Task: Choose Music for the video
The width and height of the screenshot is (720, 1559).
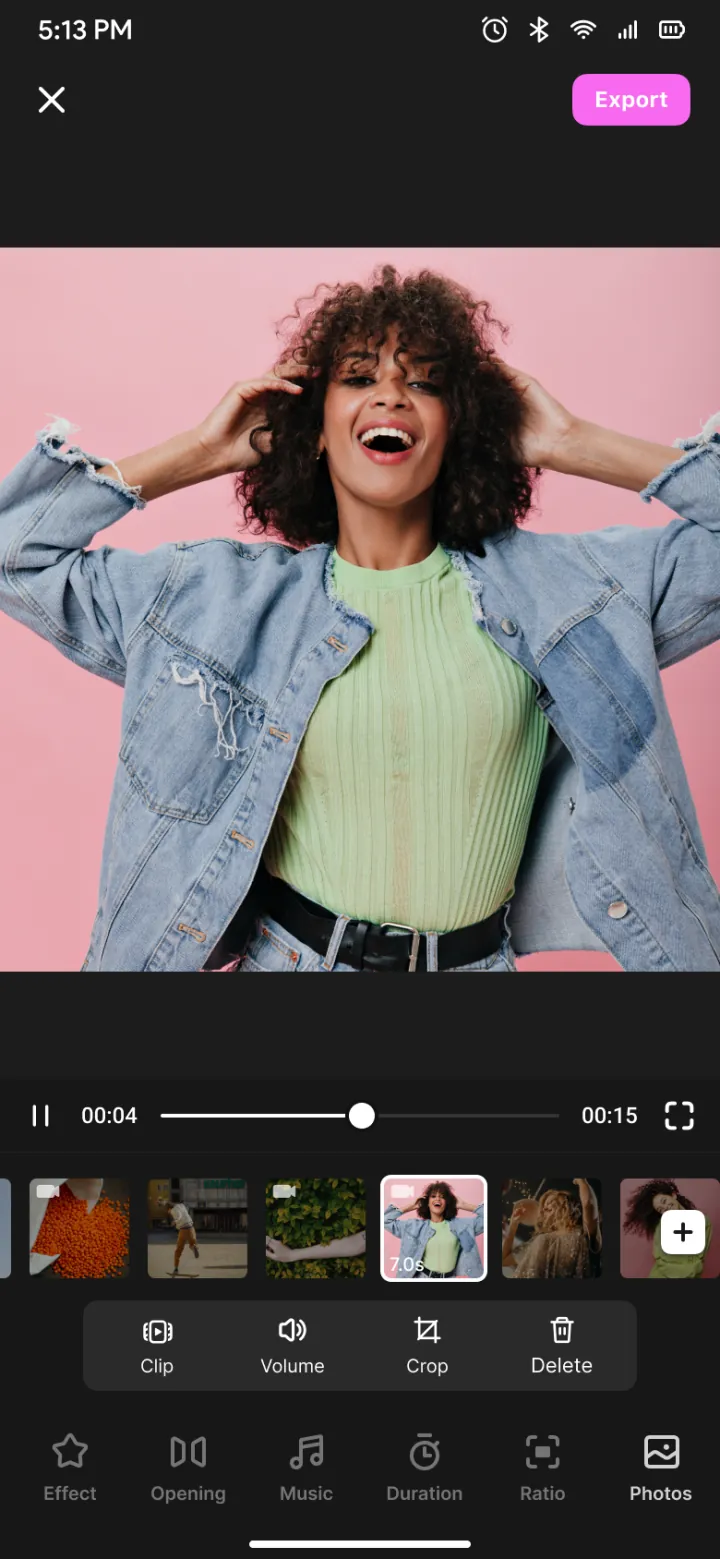Action: [x=306, y=1468]
